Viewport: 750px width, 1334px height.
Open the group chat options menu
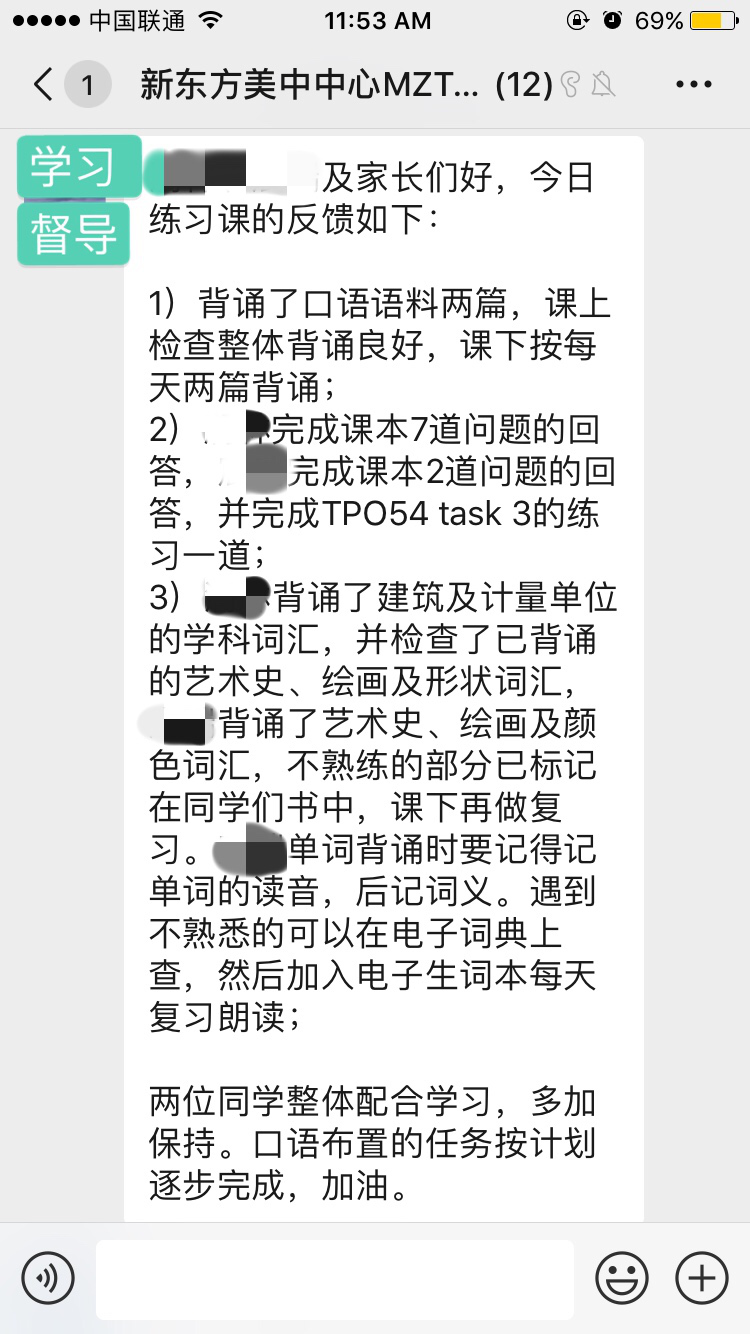(694, 85)
